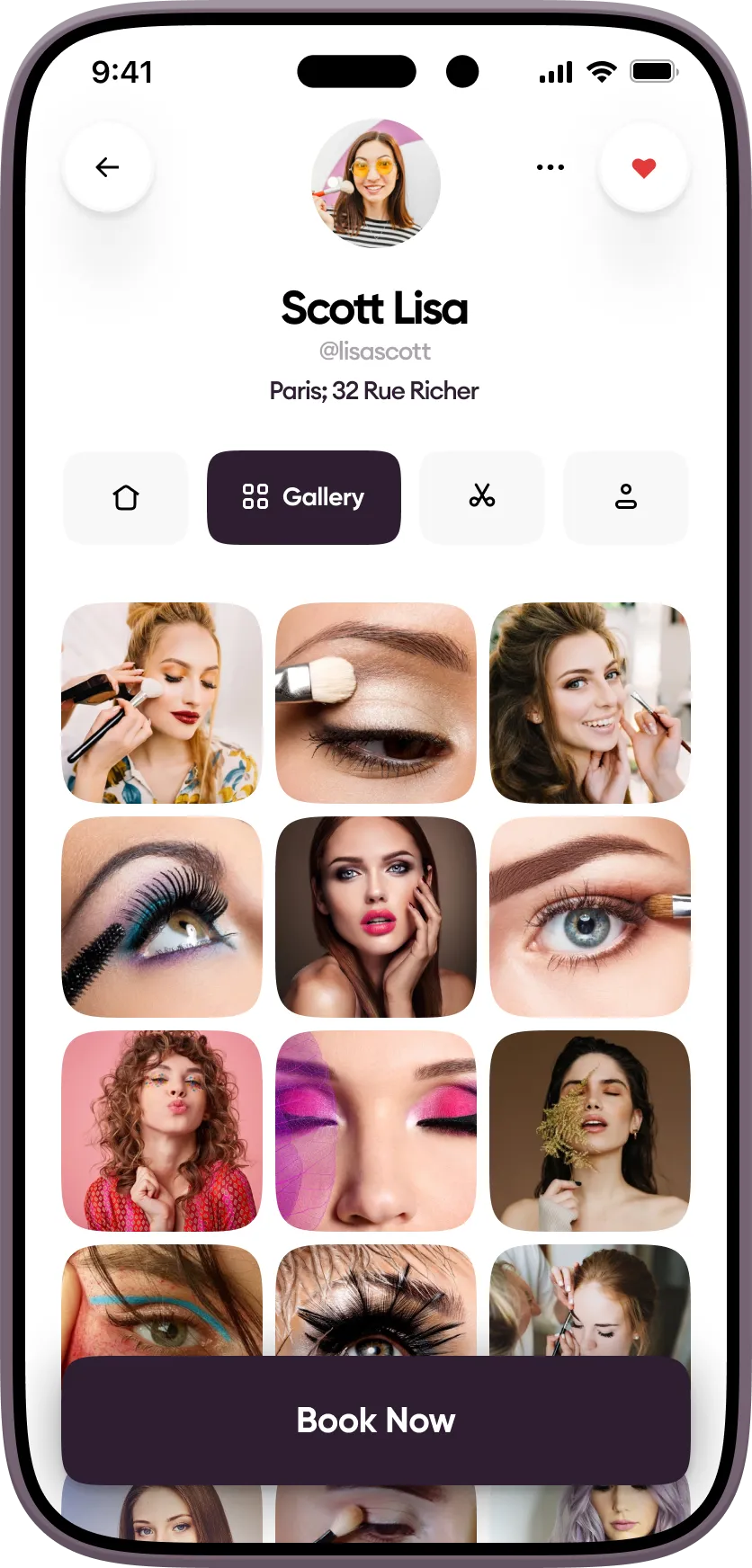Open mascara wand with teal eyeshadow photo
Screen dimensions: 752x1568
[x=162, y=916]
